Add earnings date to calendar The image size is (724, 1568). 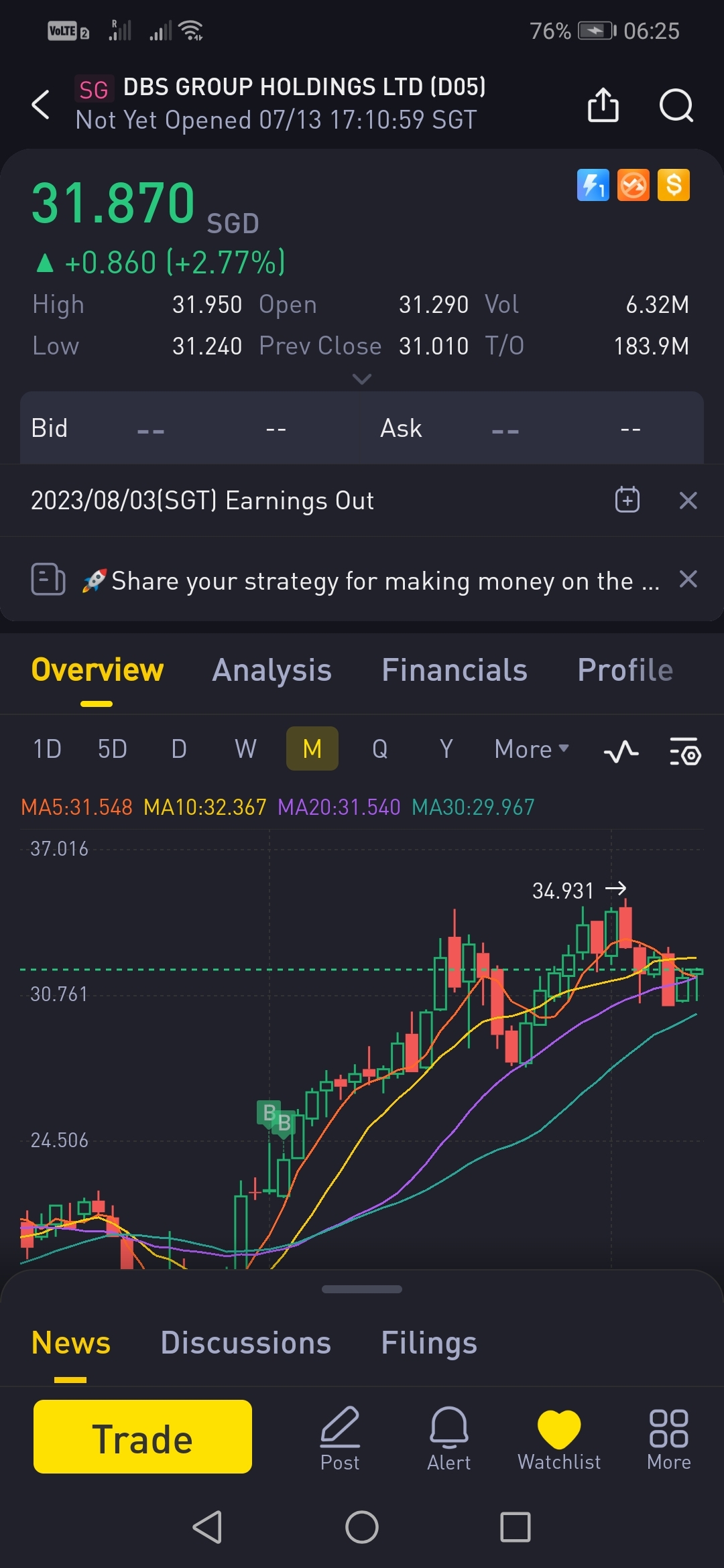tap(627, 500)
